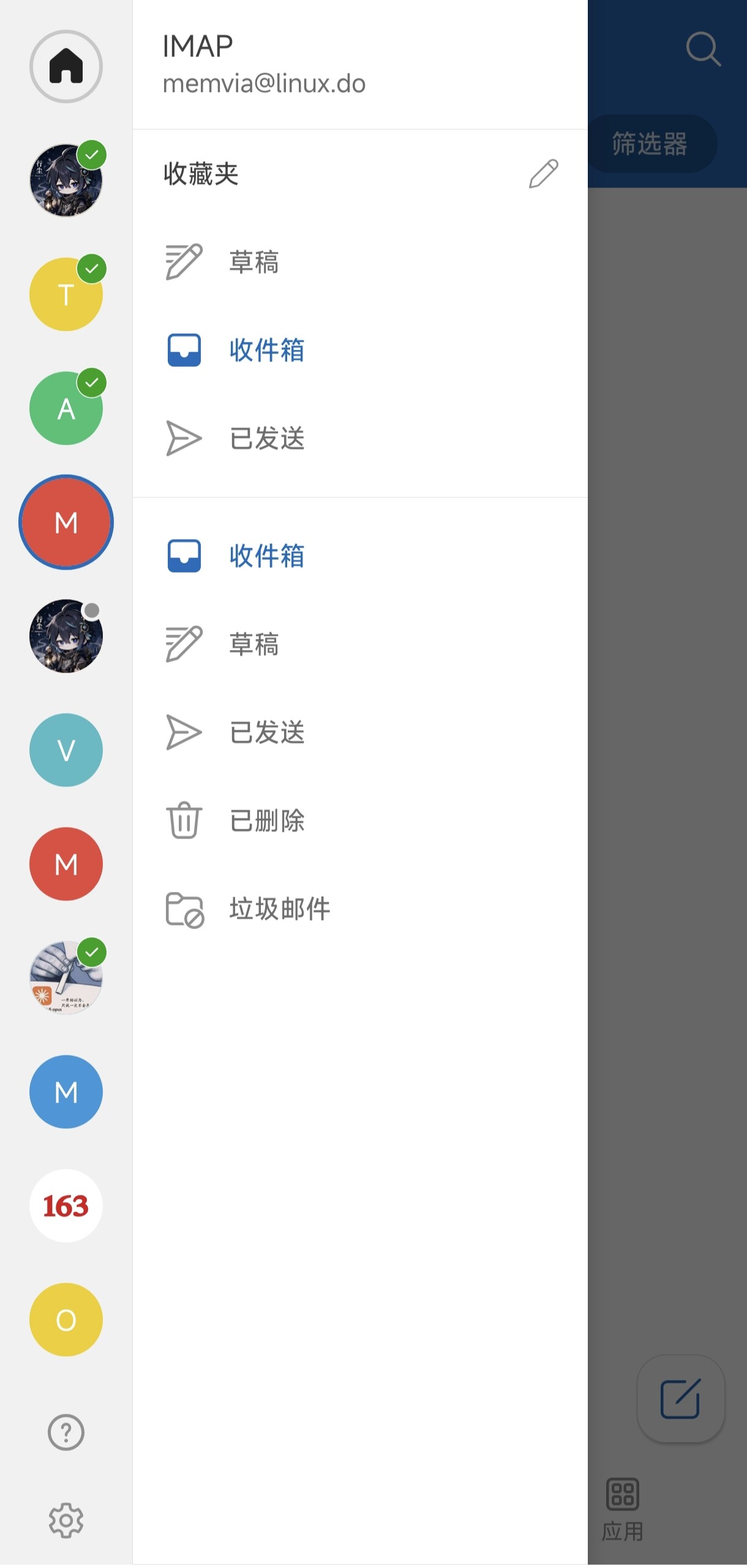Switch to the 应用 tab
747x1568 pixels.
[x=623, y=1509]
